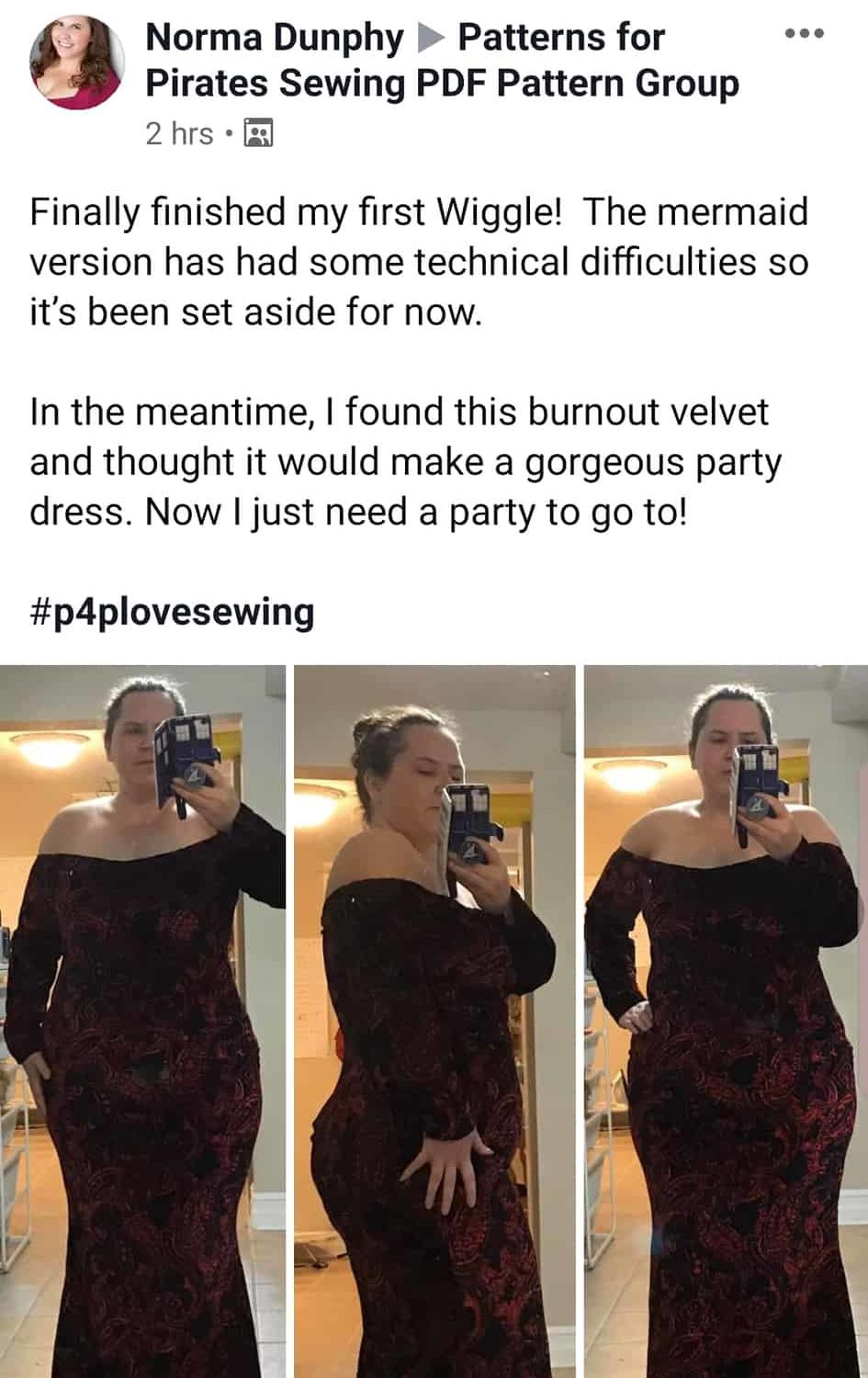Screen dimensions: 868x1378
Task: Open Norma Dunphy's profile name link
Action: tap(274, 39)
